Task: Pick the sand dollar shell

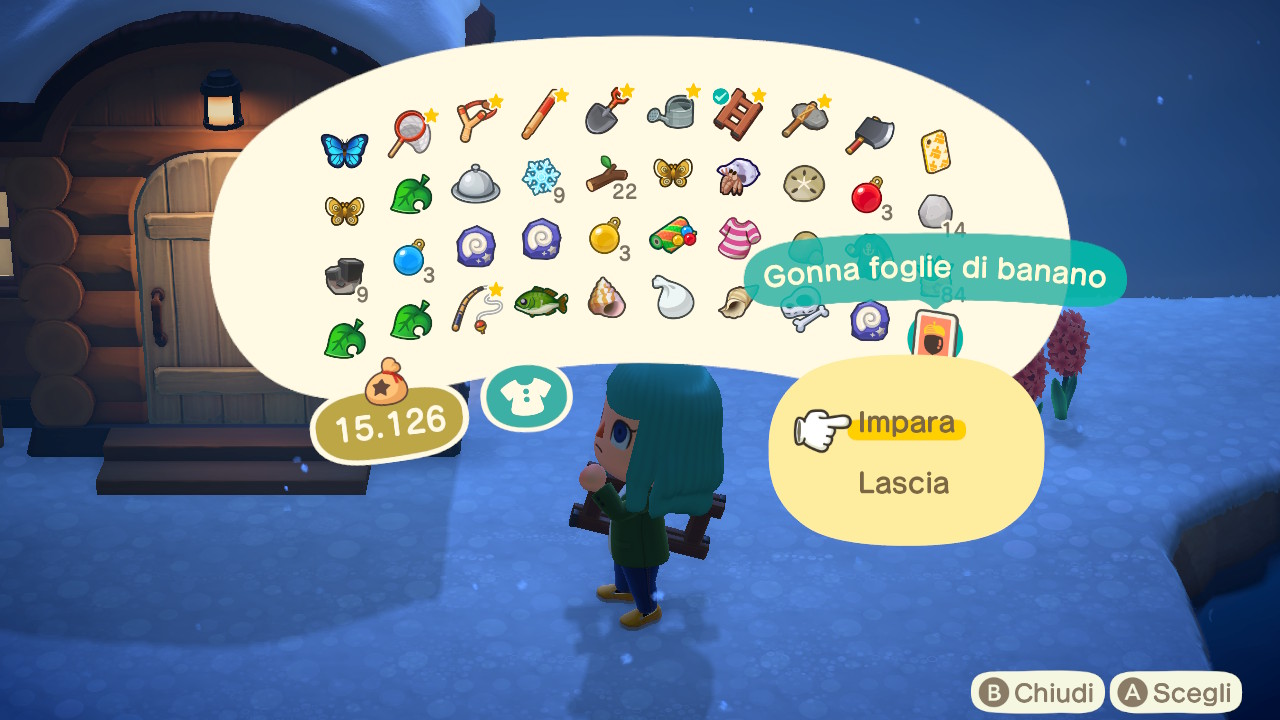Action: 803,183
